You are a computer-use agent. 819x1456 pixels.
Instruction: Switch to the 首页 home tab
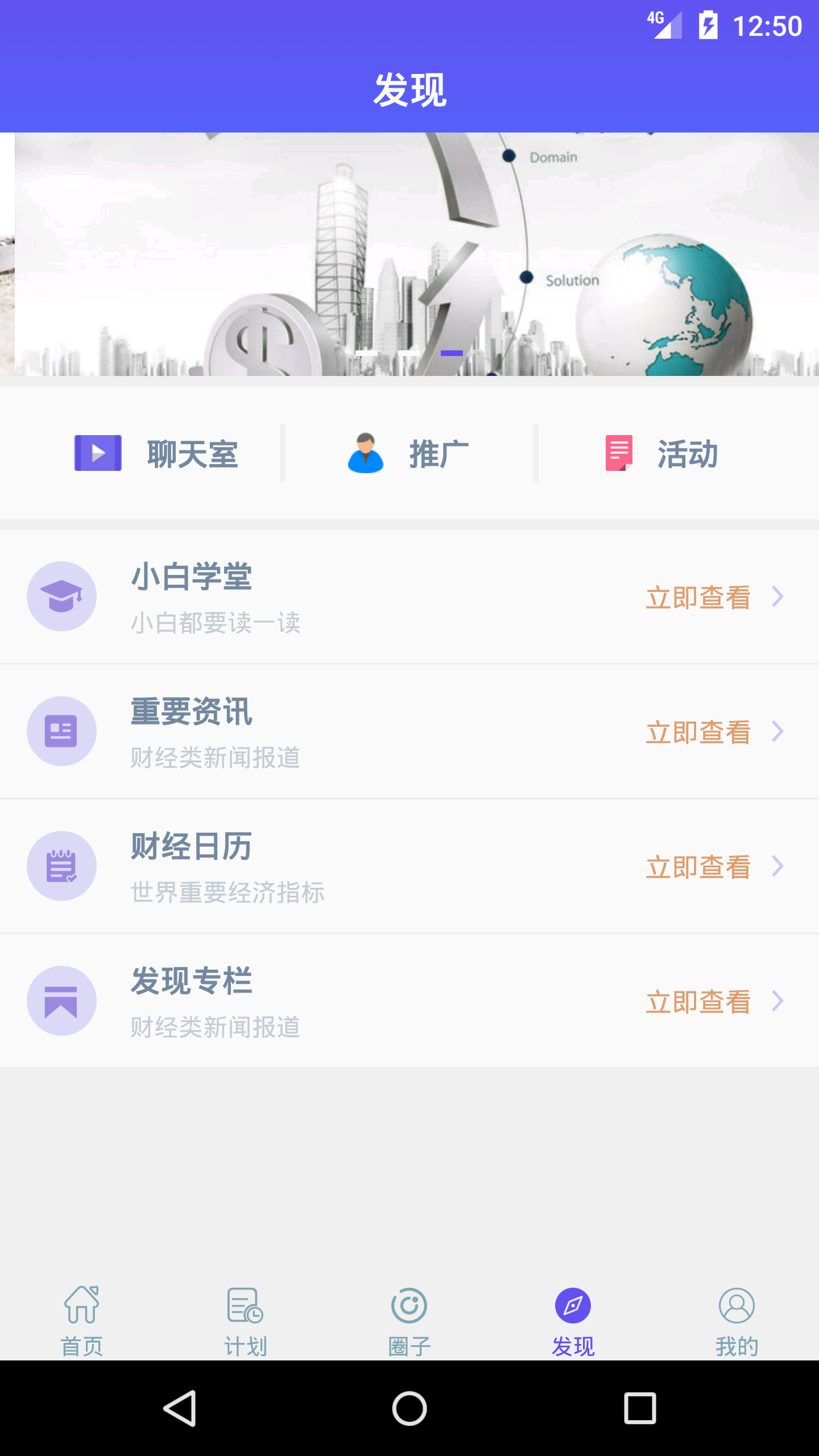click(82, 1321)
